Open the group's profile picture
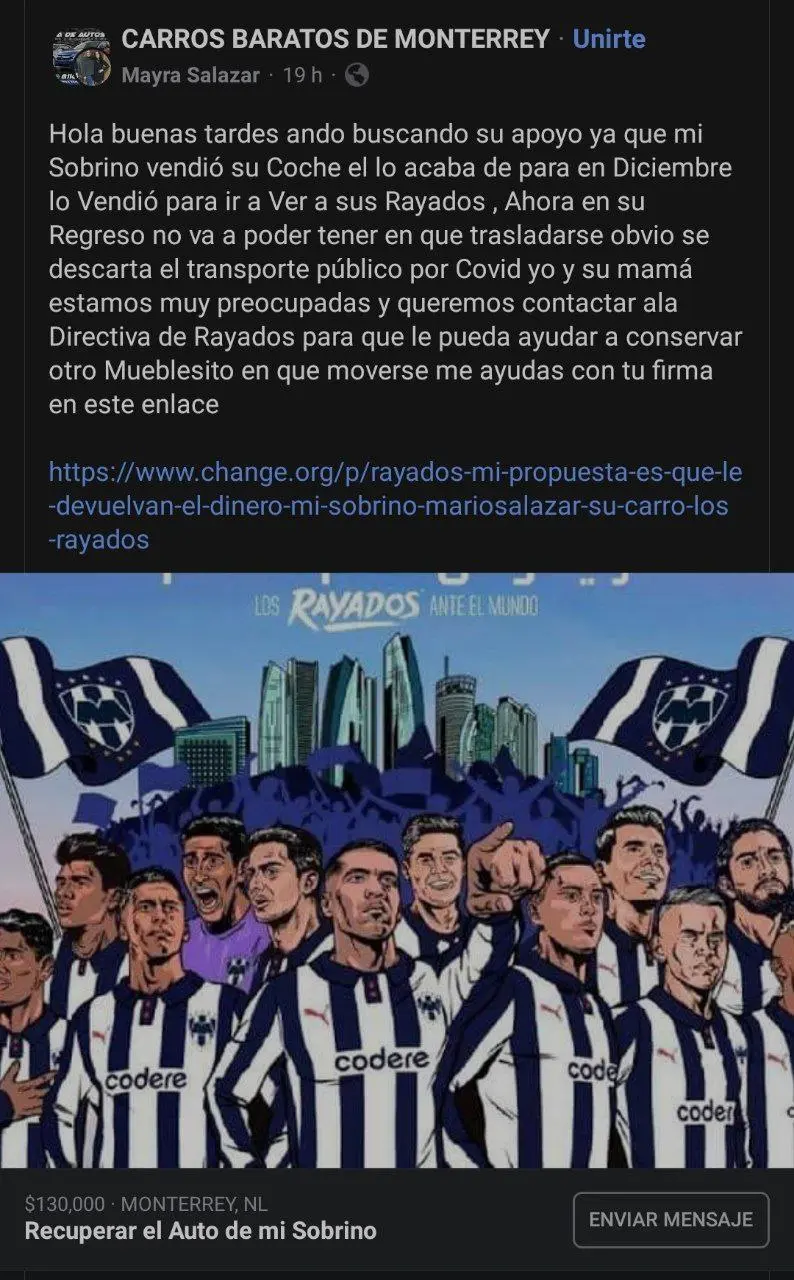 click(81, 57)
